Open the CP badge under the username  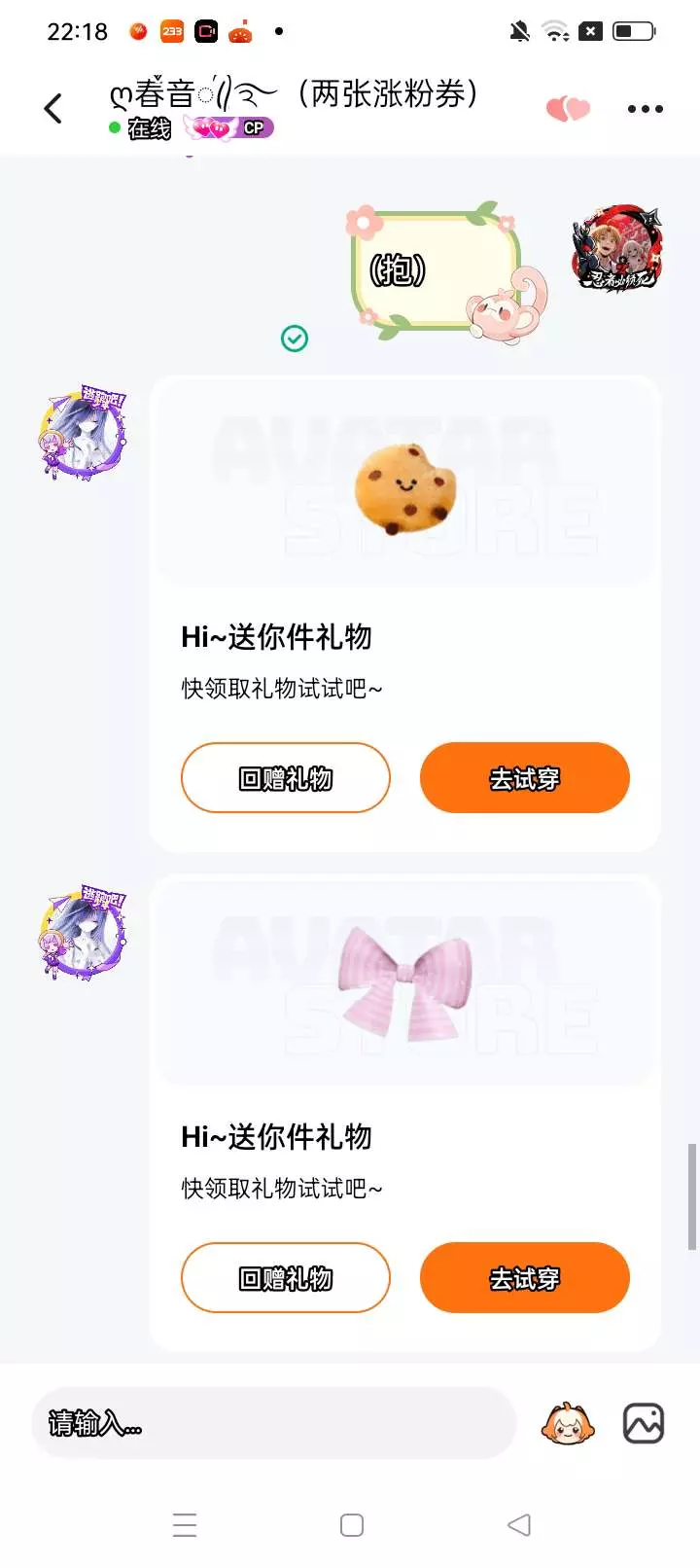[229, 127]
